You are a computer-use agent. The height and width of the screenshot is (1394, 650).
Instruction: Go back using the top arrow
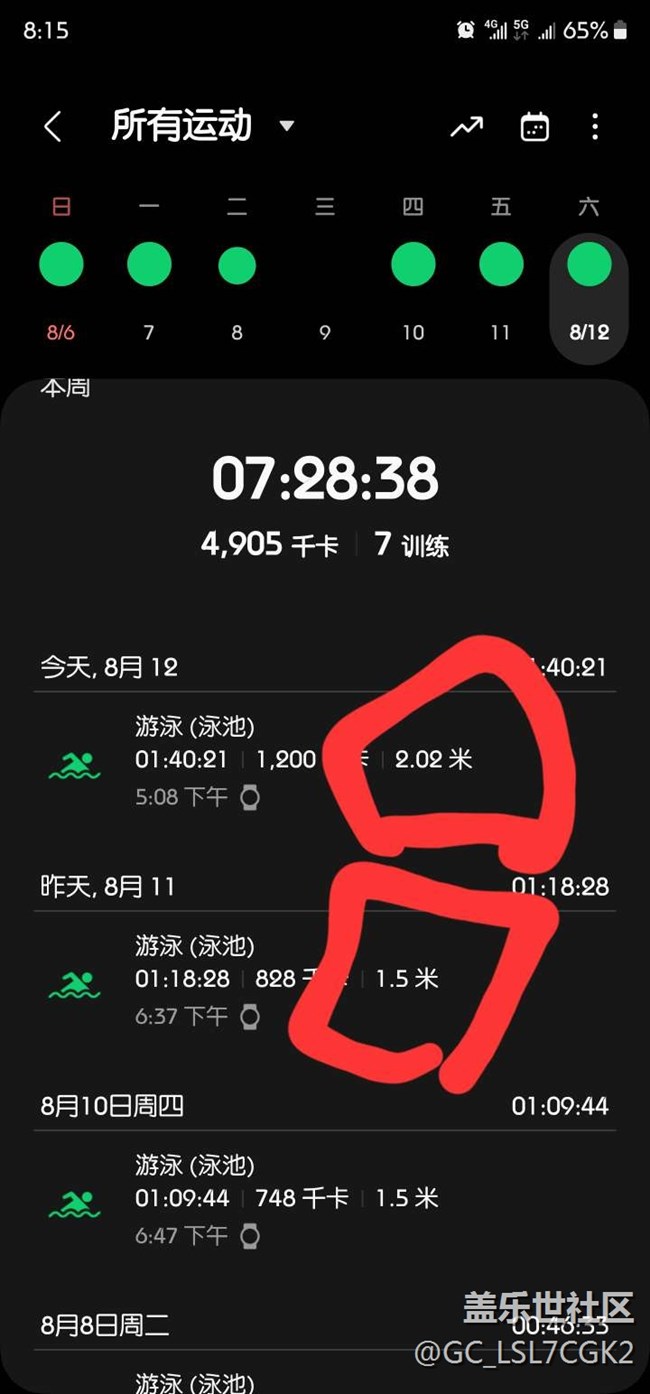53,127
